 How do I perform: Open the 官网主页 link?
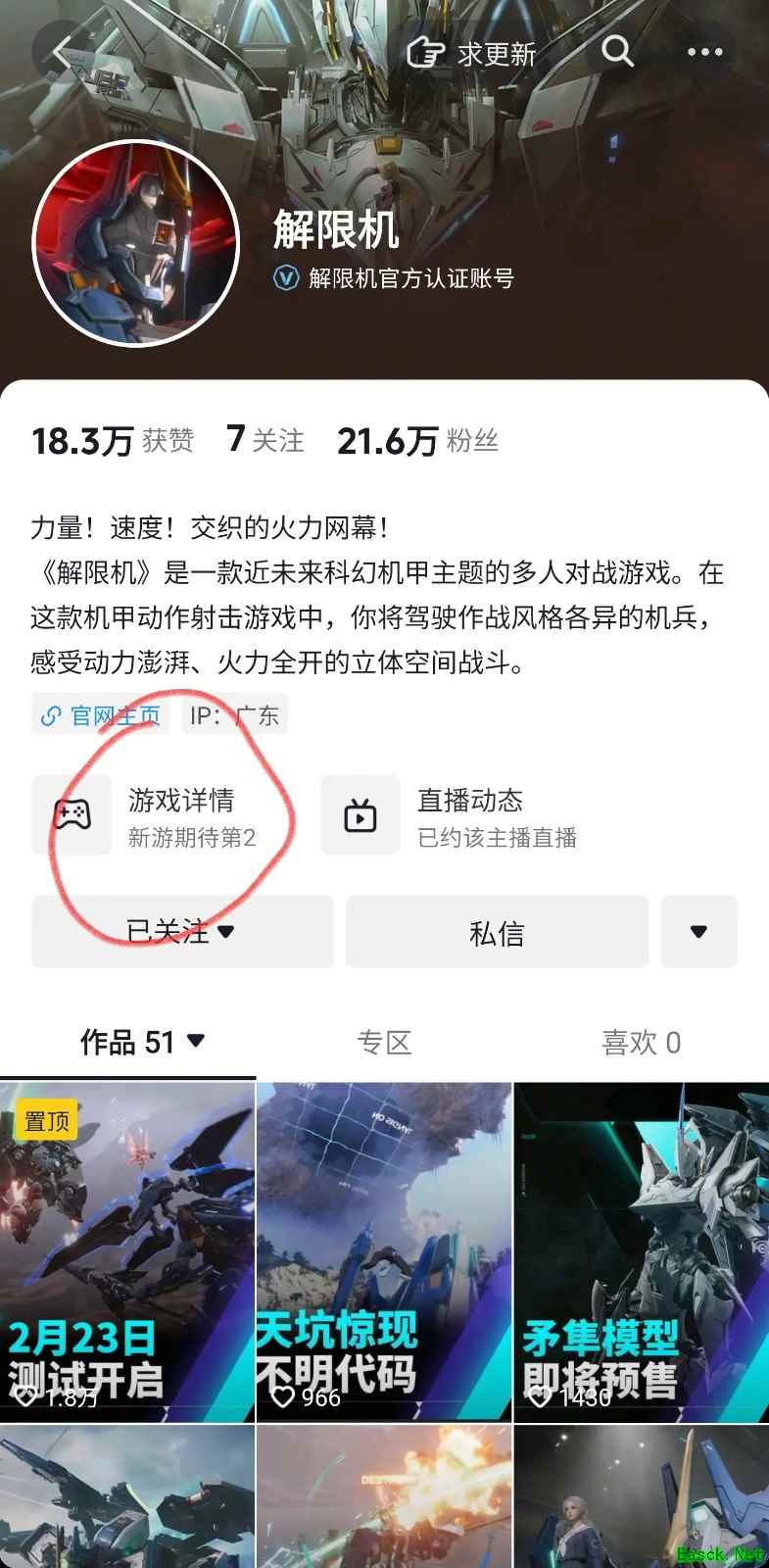point(100,715)
